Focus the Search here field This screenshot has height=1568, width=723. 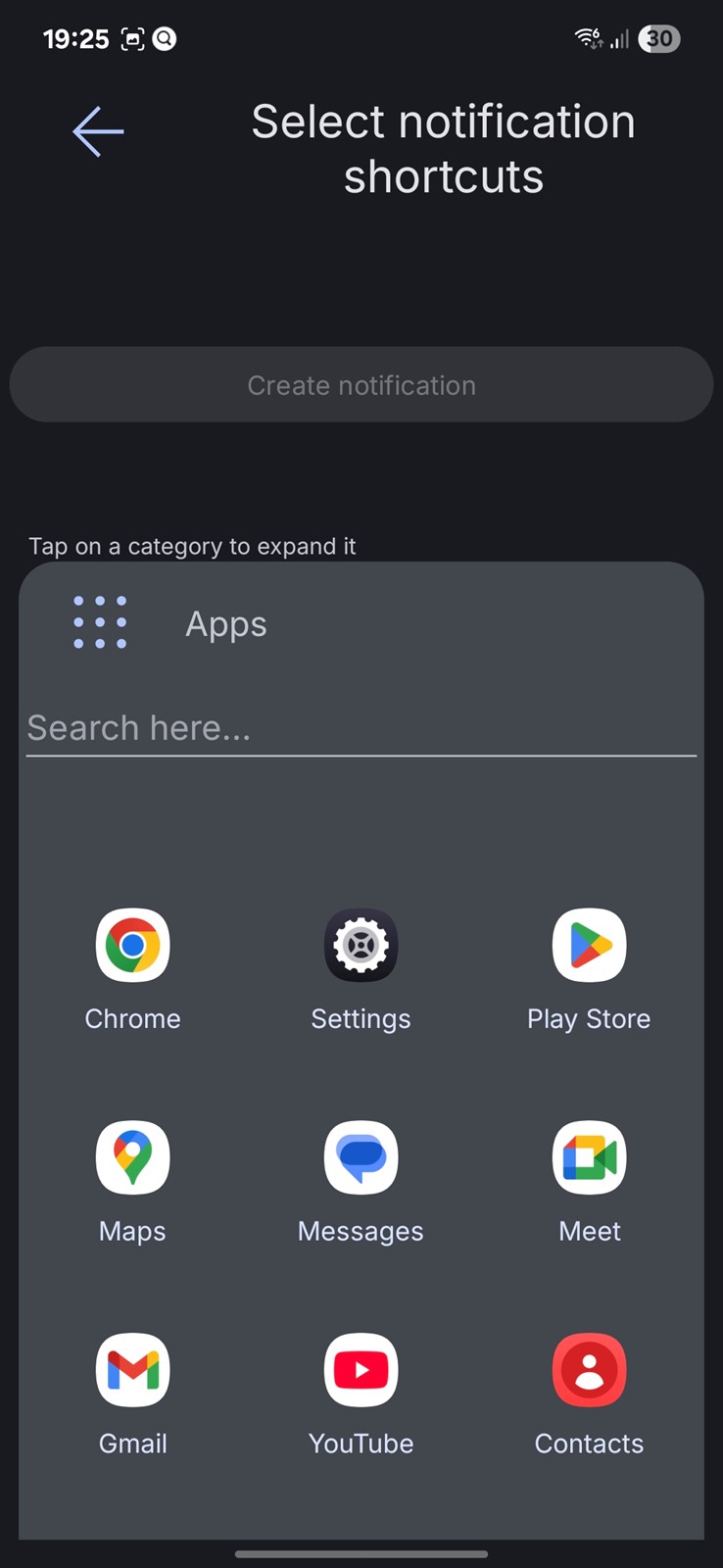(361, 728)
